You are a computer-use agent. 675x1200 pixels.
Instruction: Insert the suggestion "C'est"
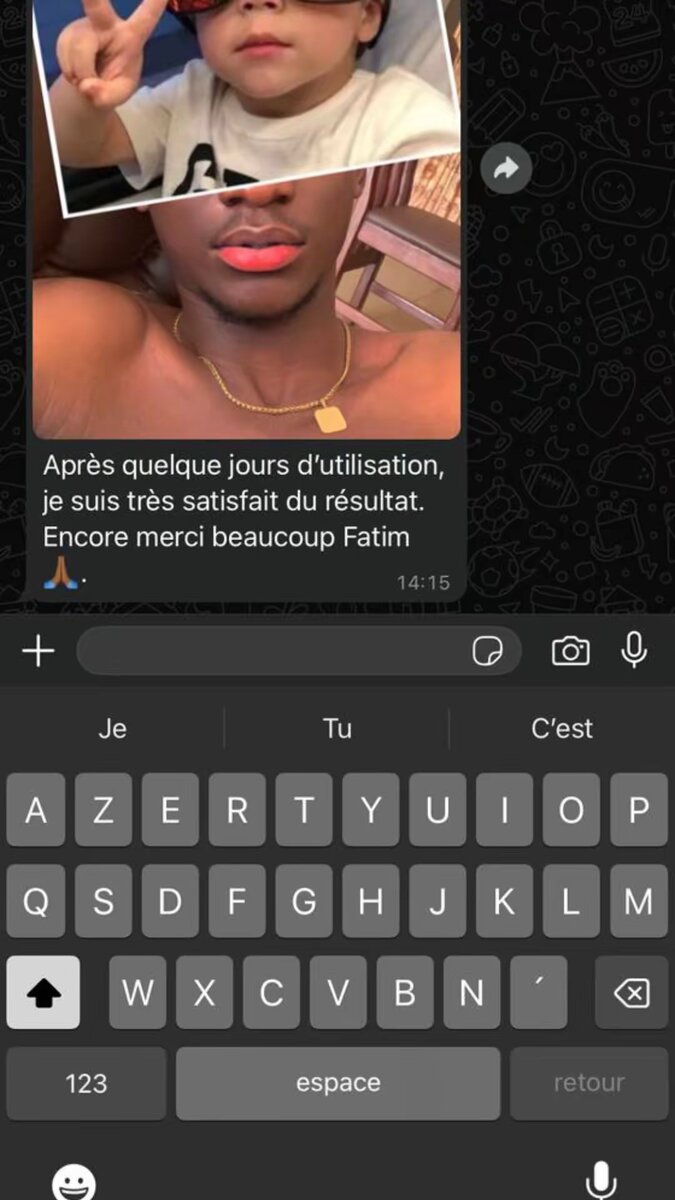coord(562,729)
